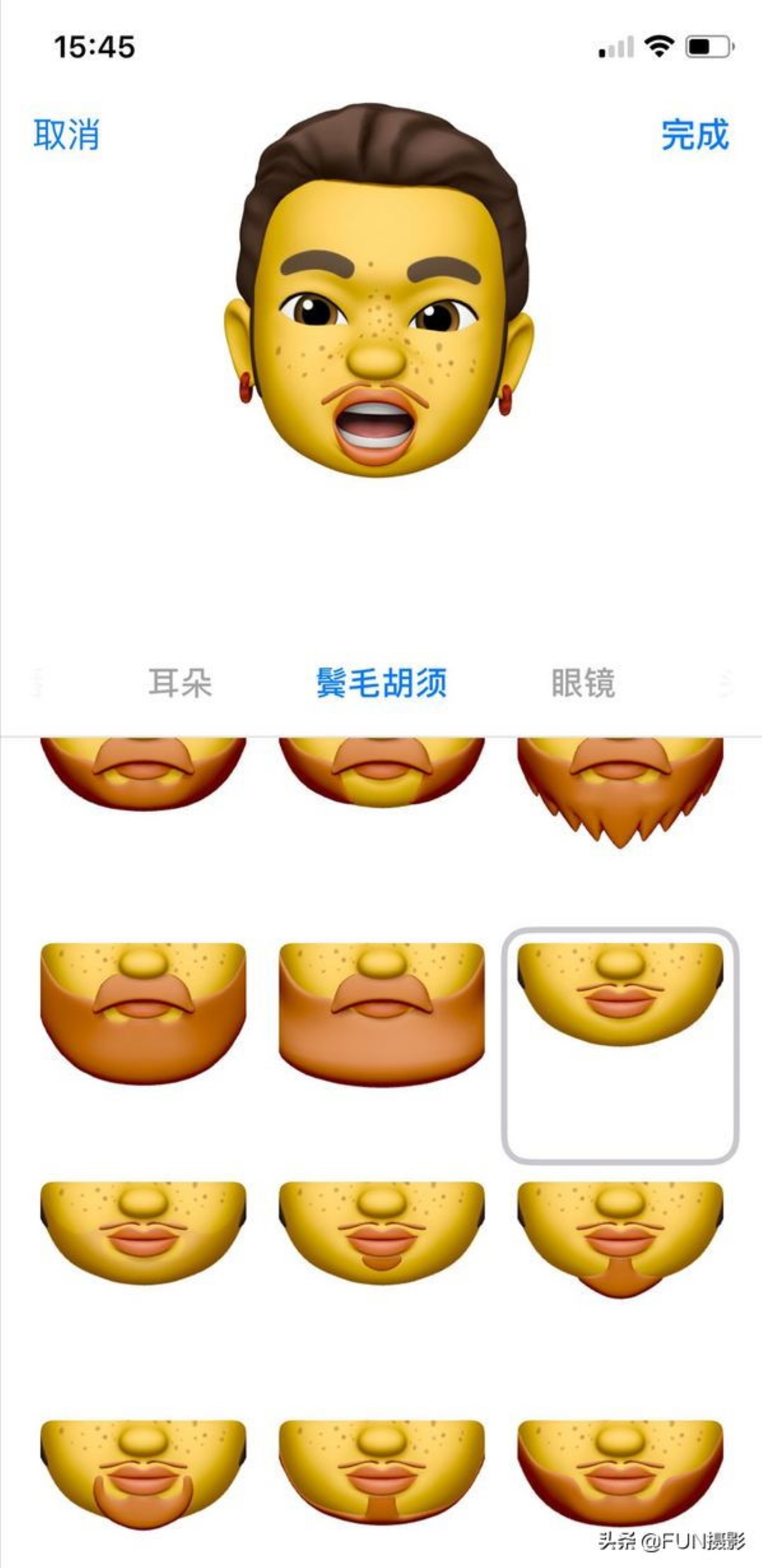Screen dimensions: 762x1568
Task: Switch to the 耳朵 tab
Action: [x=180, y=683]
